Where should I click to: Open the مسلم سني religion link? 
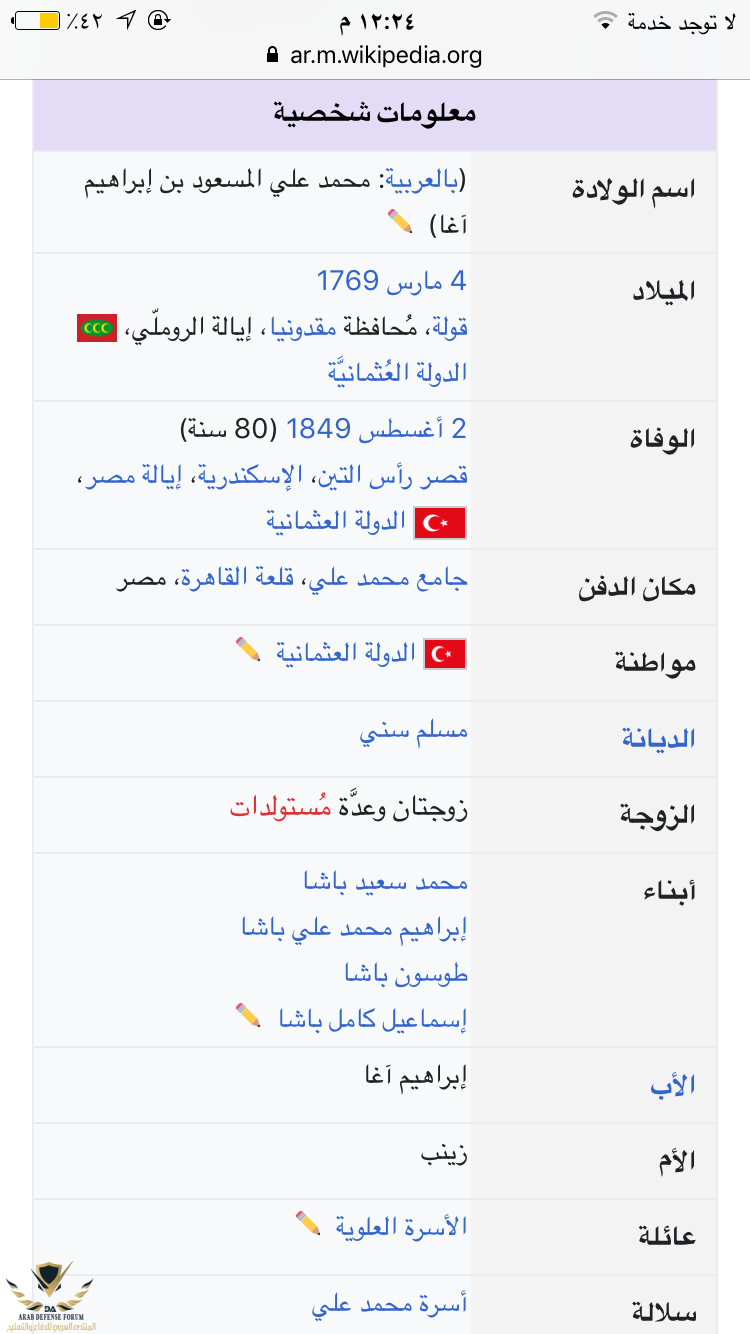point(413,731)
